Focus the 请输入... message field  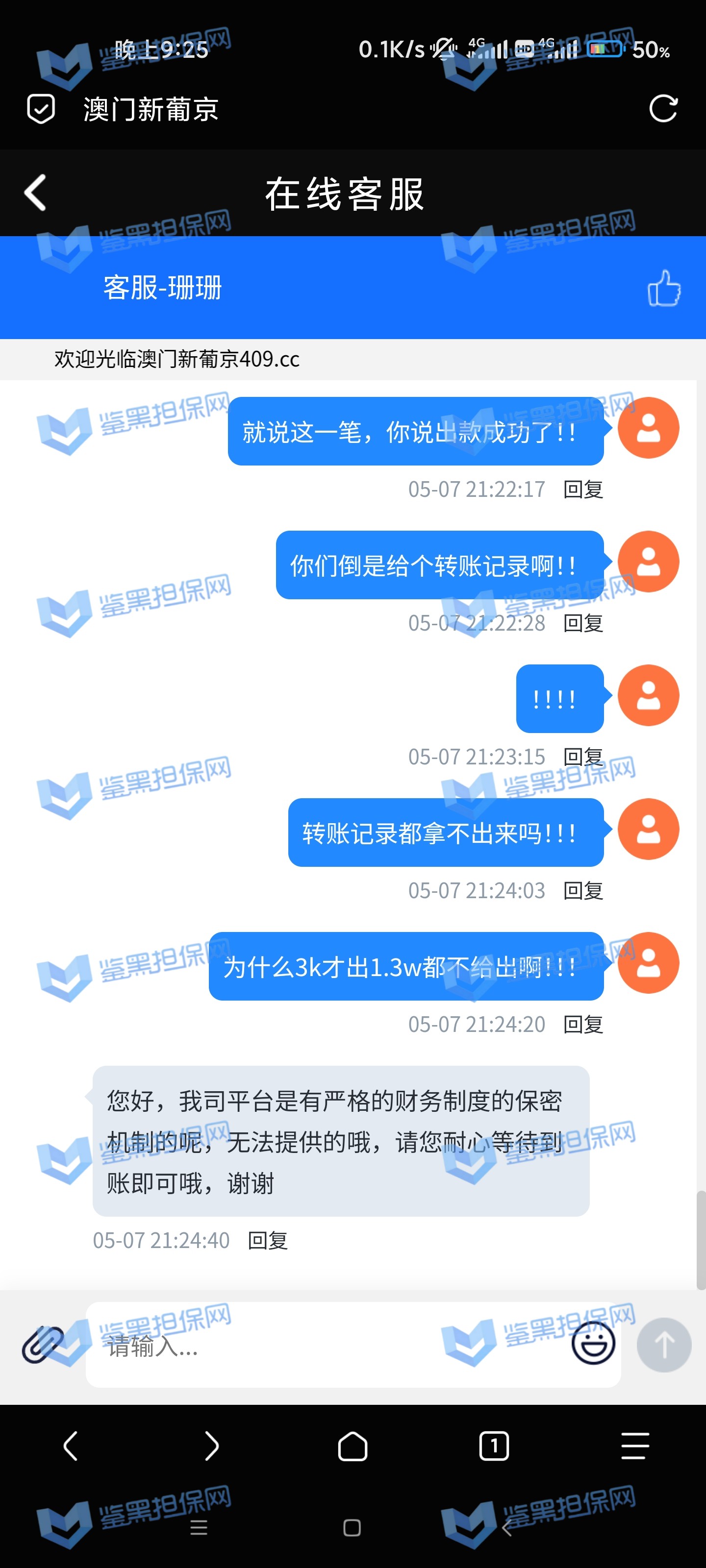click(323, 1345)
